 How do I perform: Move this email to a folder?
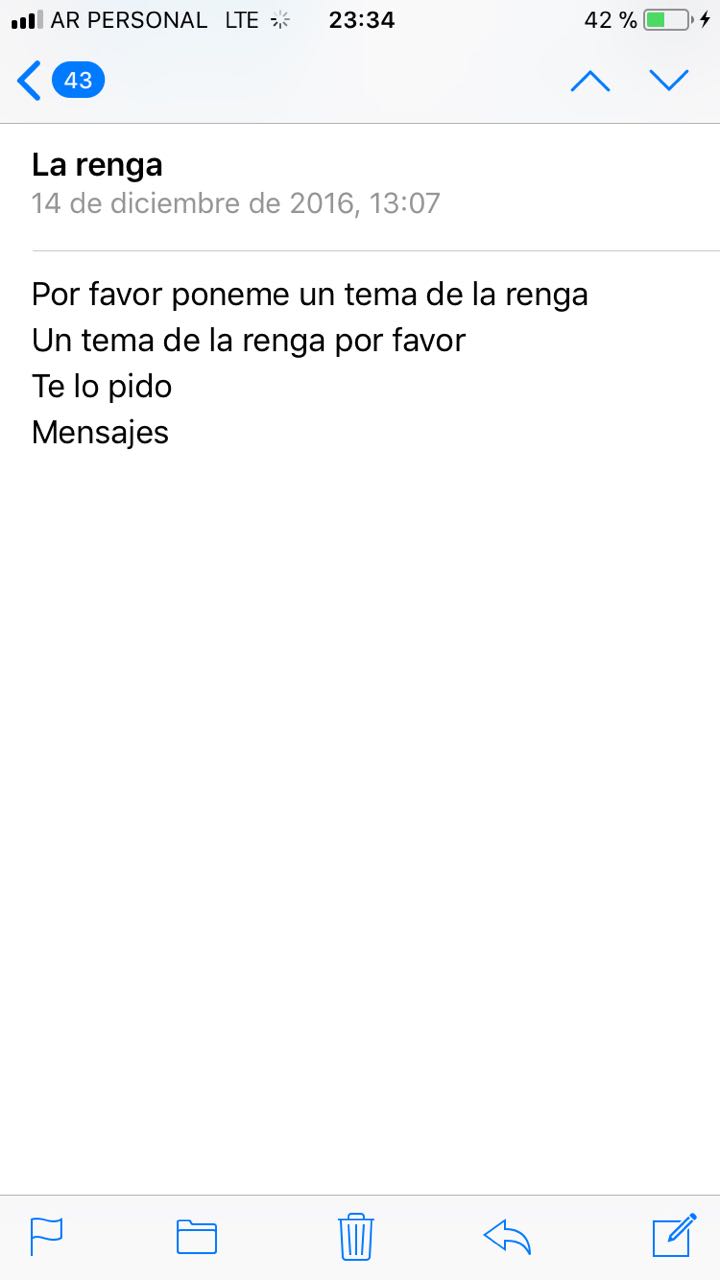click(x=197, y=1237)
